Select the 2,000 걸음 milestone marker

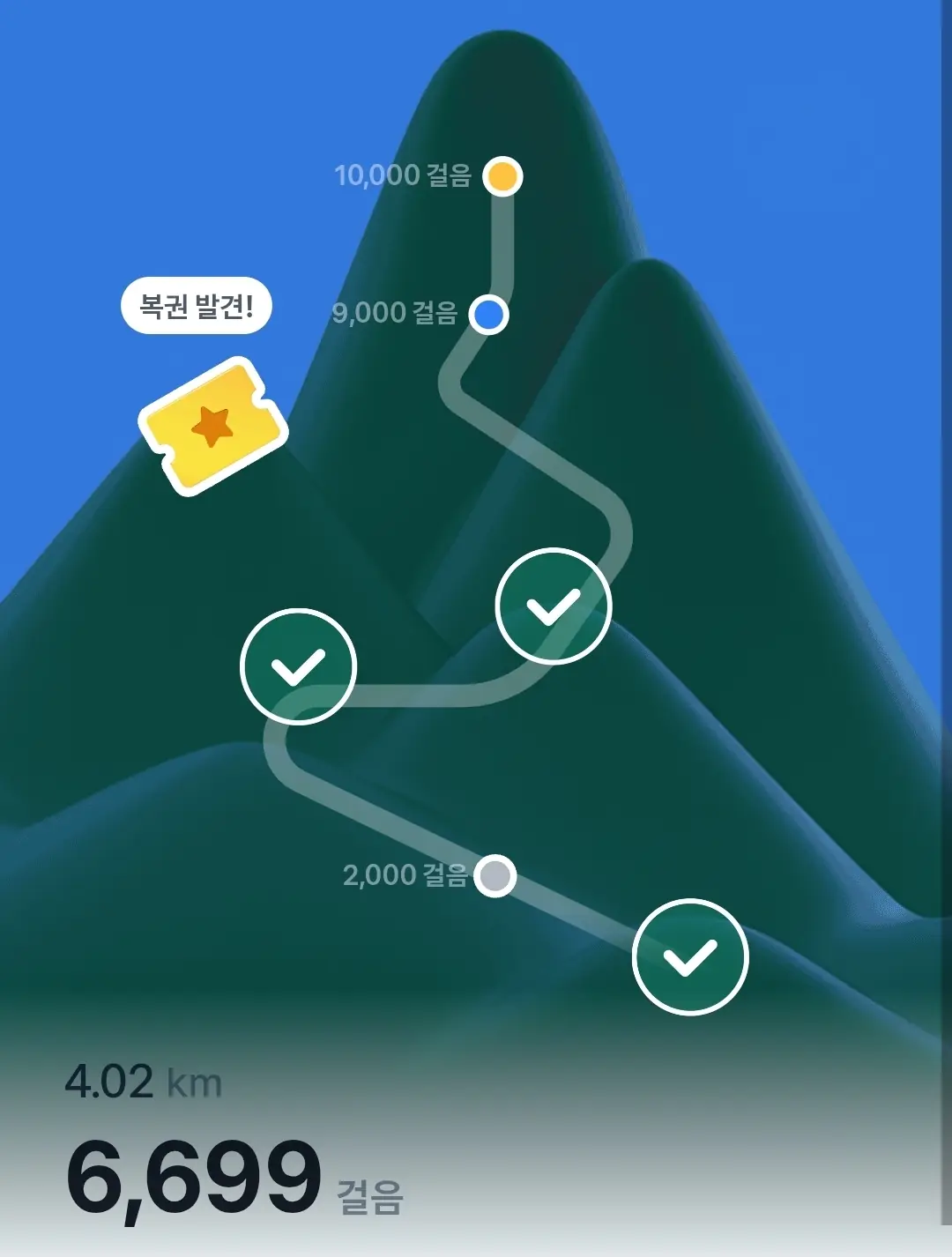click(x=495, y=876)
